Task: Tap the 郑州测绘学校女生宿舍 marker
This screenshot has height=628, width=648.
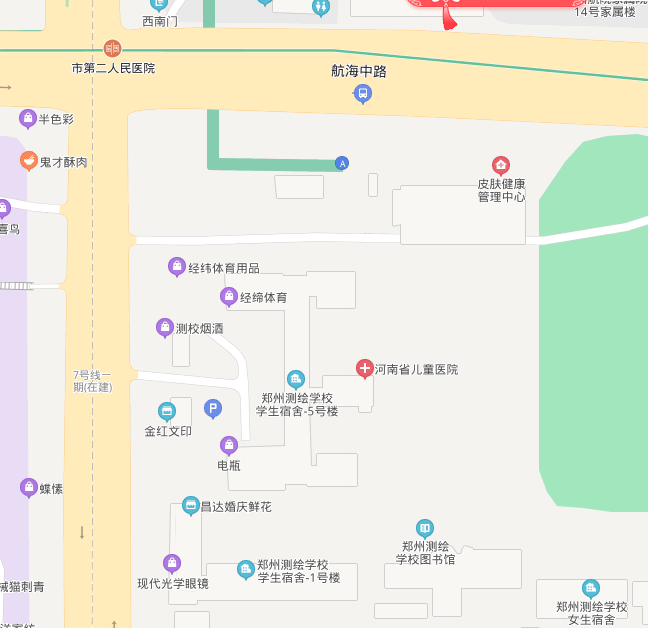Action: coord(590,588)
